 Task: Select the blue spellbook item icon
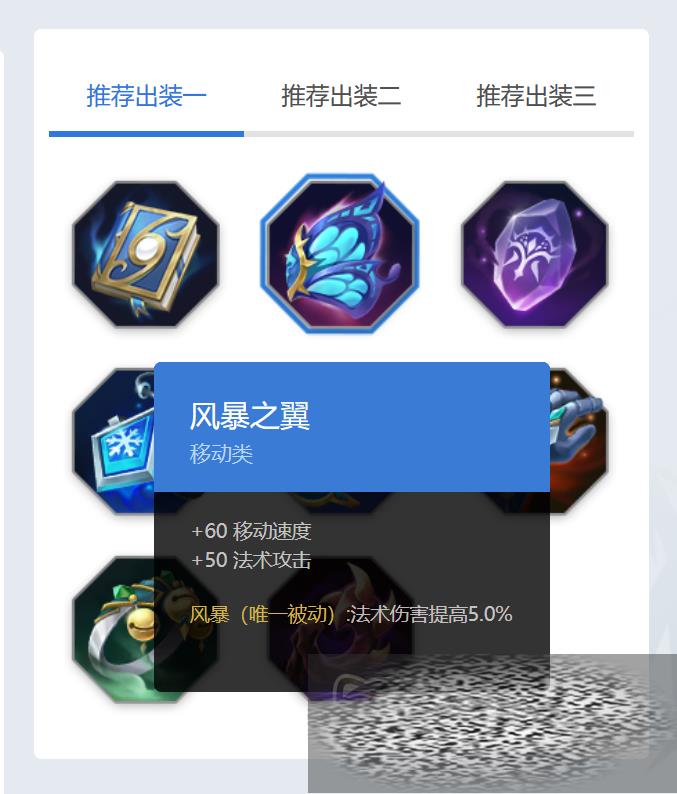tap(146, 255)
